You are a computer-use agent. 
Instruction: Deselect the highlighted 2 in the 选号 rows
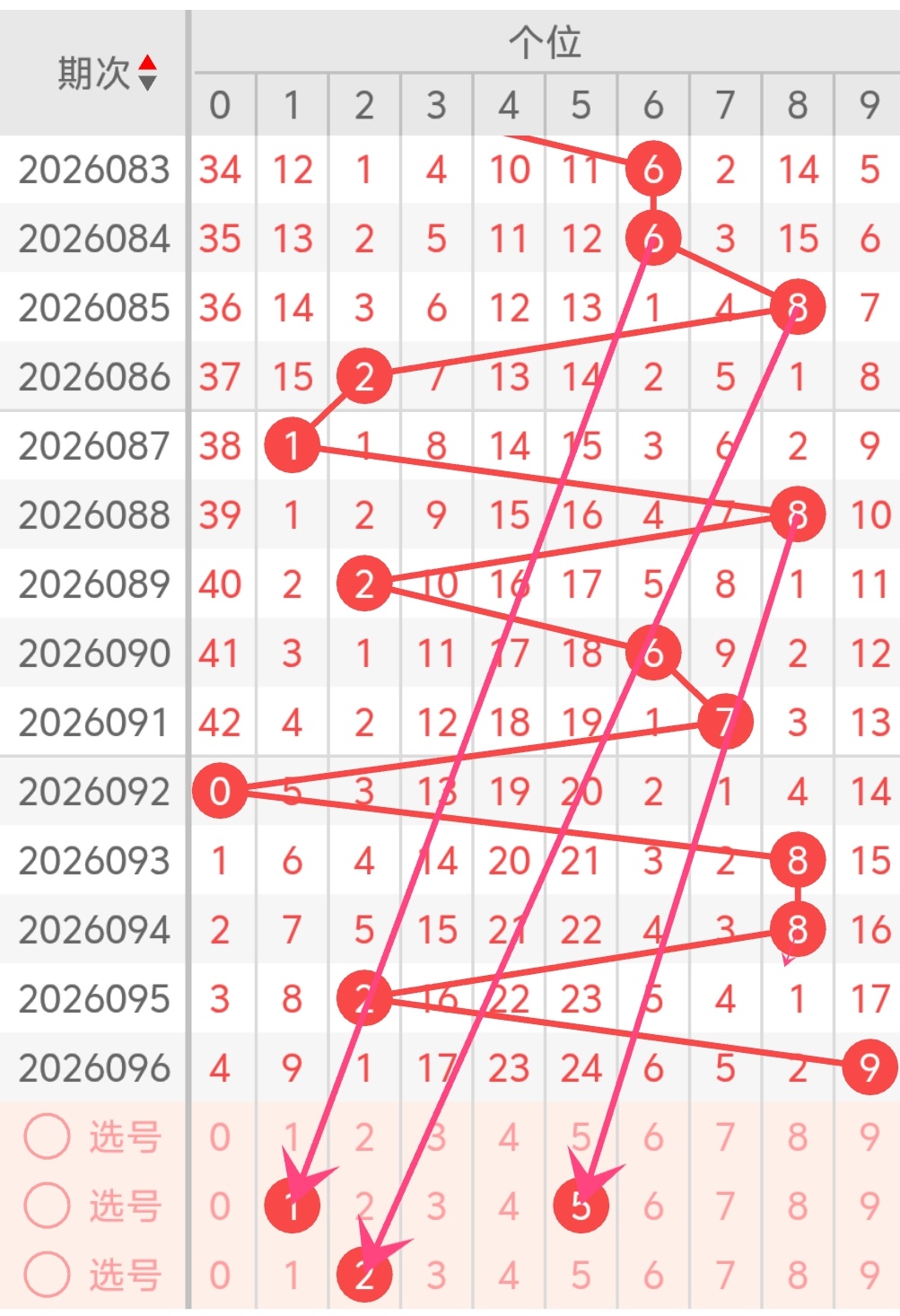tap(364, 1275)
